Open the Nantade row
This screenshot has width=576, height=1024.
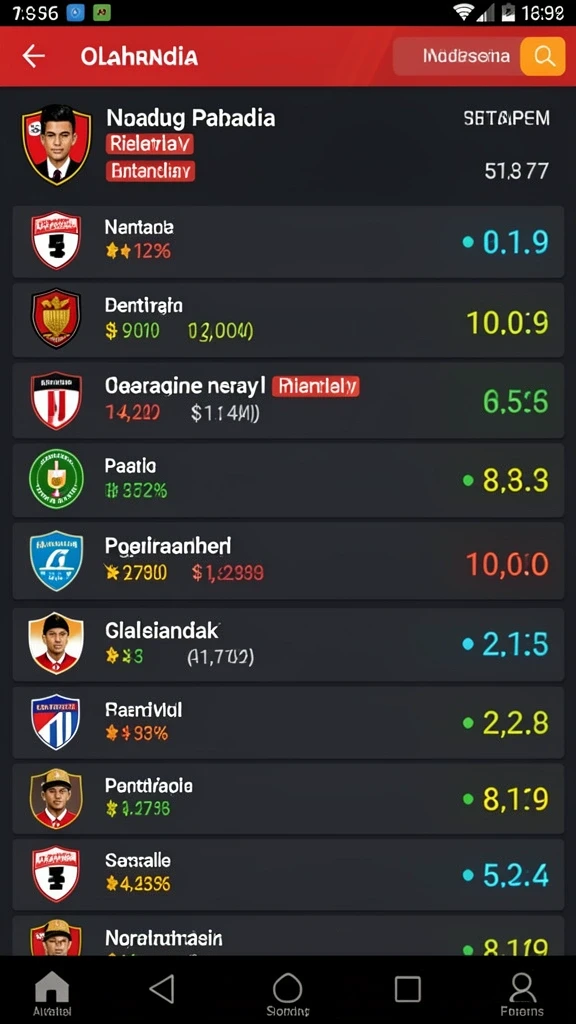pyautogui.click(x=288, y=242)
